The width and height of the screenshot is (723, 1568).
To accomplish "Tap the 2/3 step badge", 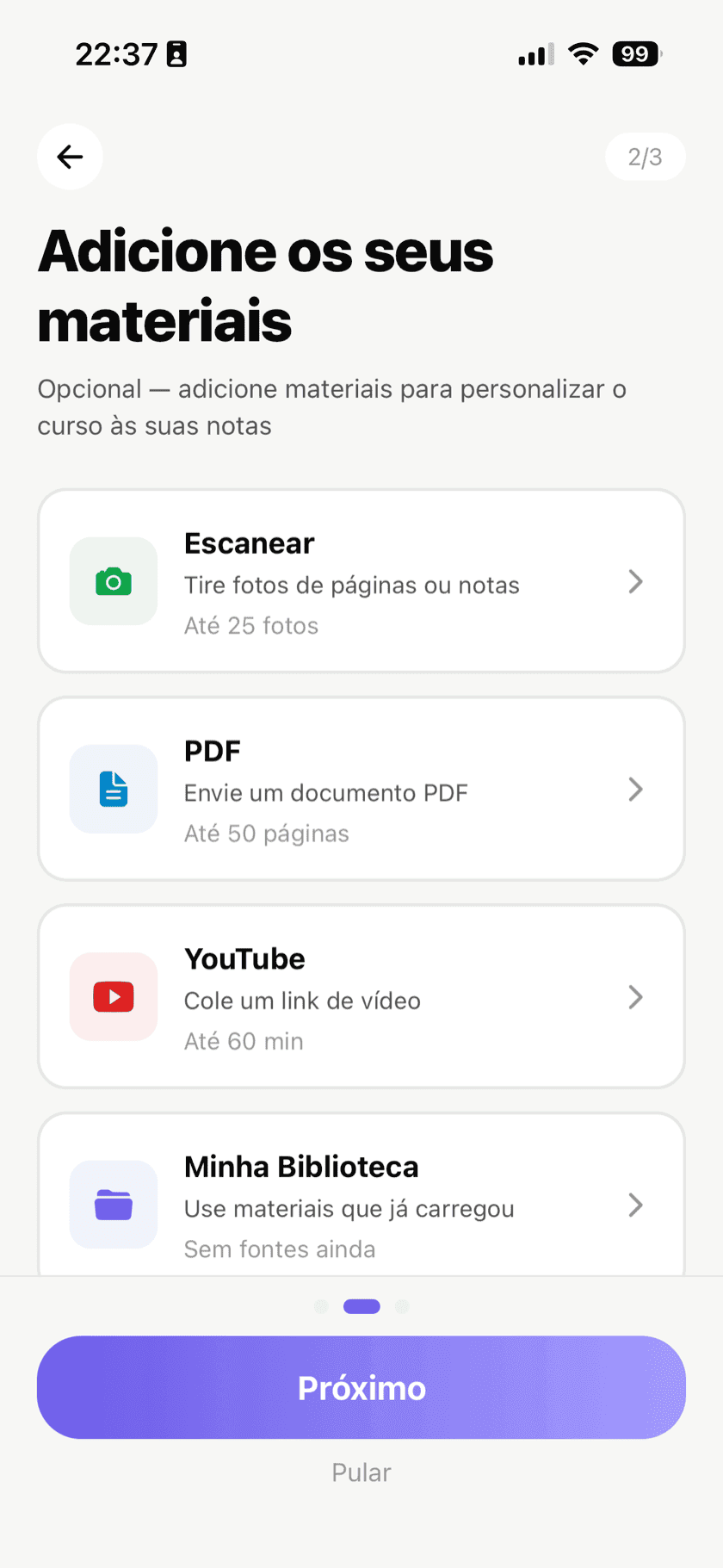I will (645, 157).
